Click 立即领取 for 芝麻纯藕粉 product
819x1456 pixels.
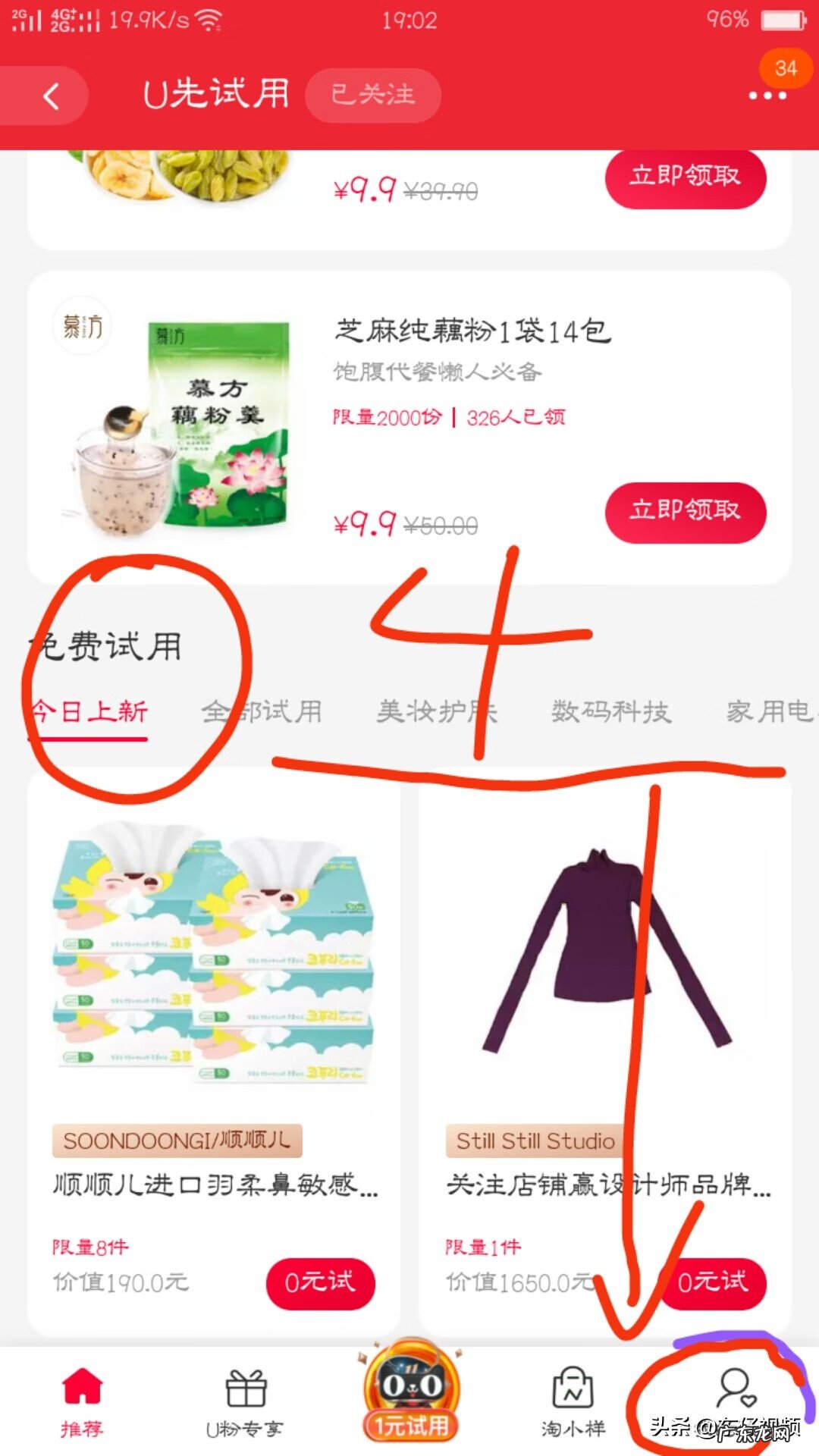[x=685, y=511]
